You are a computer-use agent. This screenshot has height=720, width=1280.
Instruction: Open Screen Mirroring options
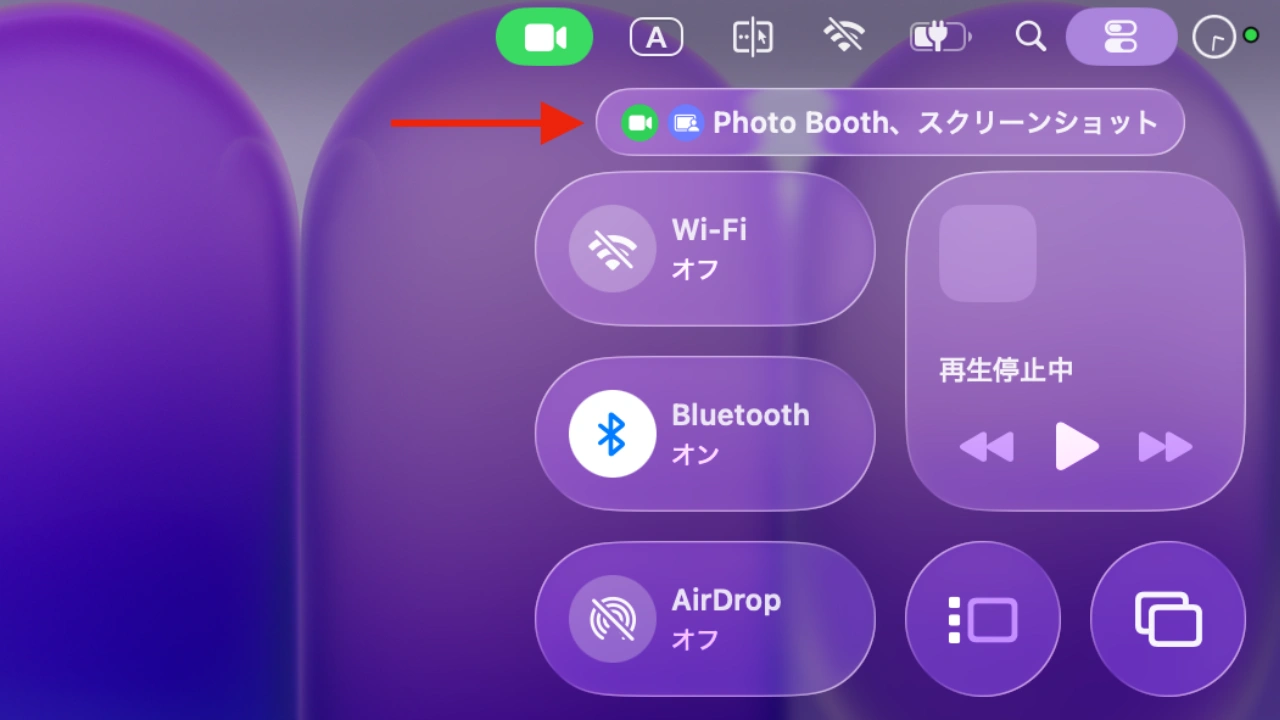pyautogui.click(x=1167, y=618)
